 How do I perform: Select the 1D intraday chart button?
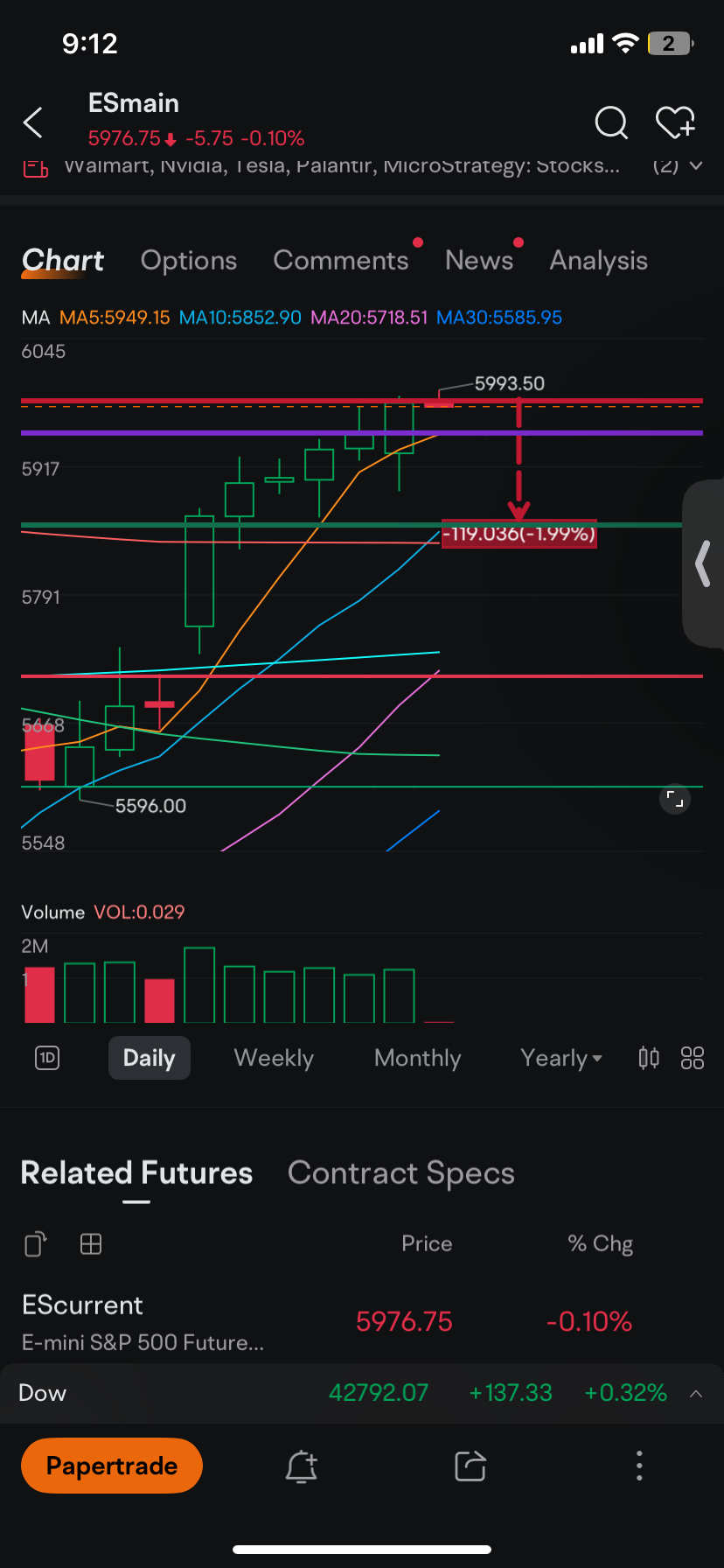[x=47, y=1058]
